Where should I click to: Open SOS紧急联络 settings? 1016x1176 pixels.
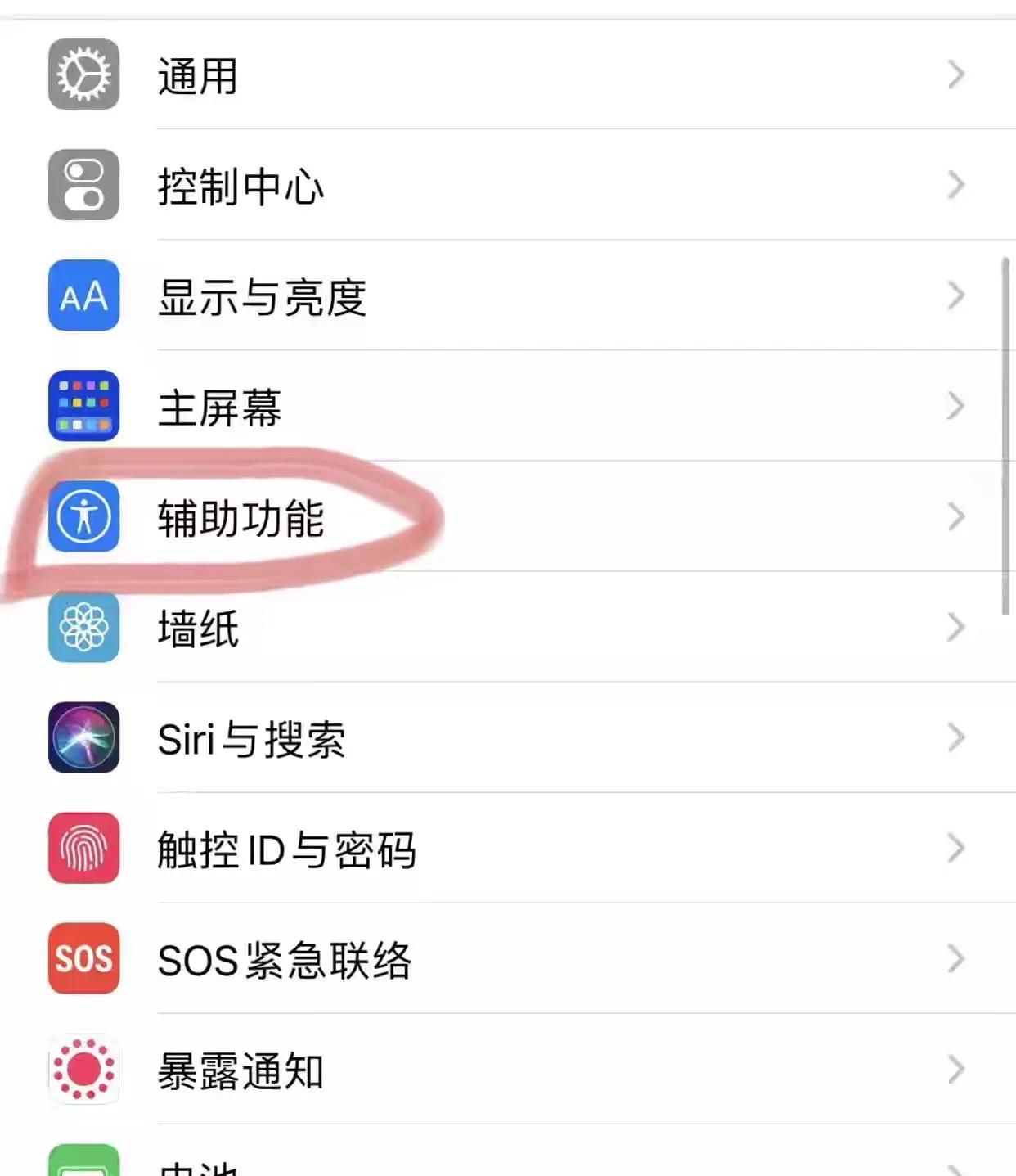coord(284,960)
